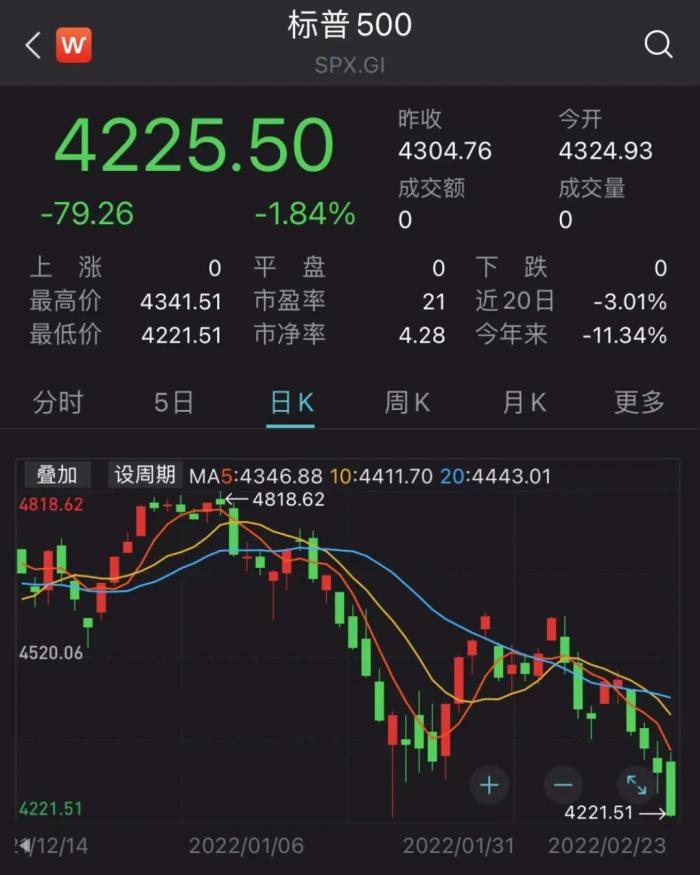
Task: Expand the chart to full screen
Action: [x=637, y=785]
